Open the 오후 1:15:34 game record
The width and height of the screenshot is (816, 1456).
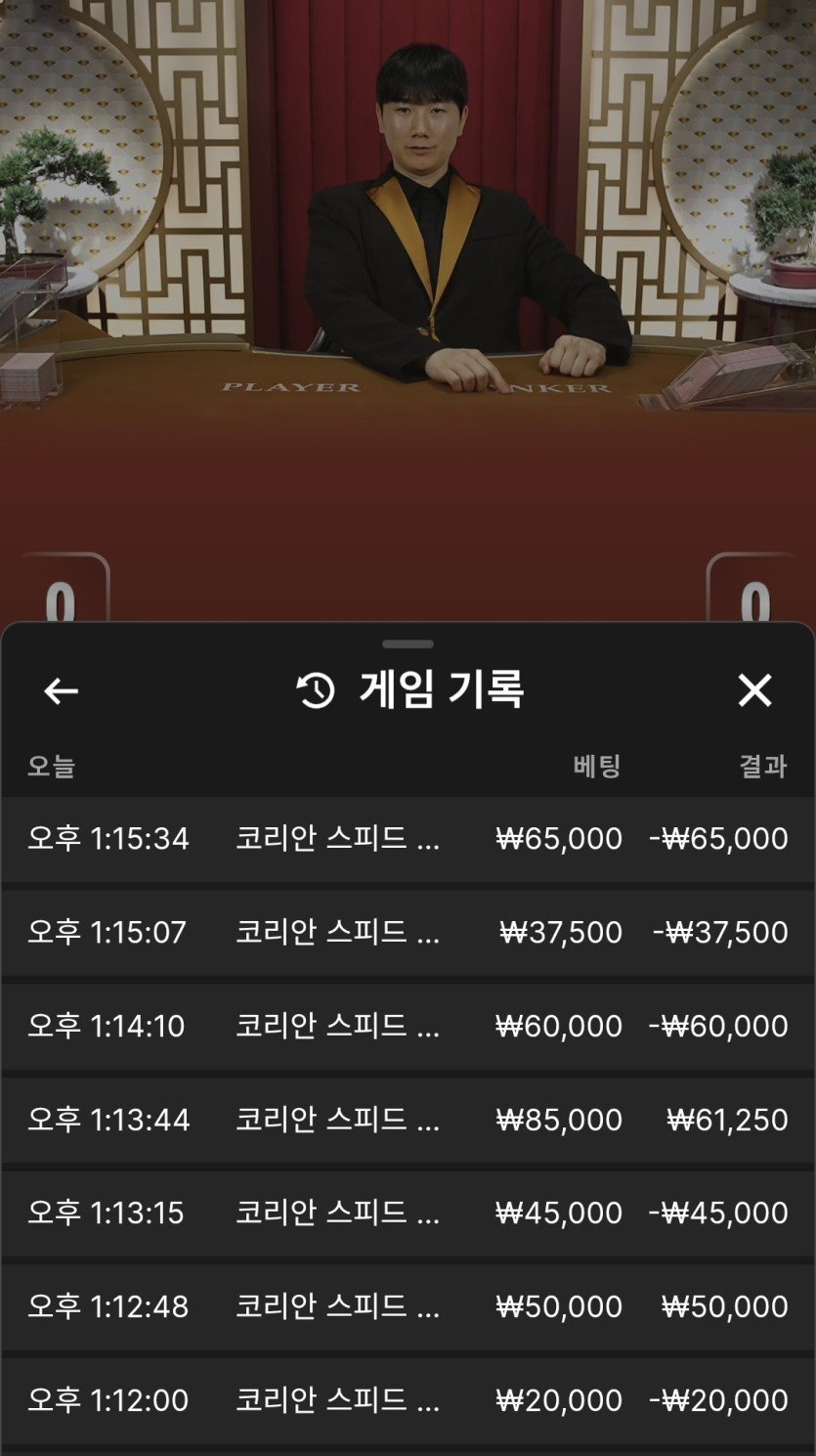coord(408,839)
